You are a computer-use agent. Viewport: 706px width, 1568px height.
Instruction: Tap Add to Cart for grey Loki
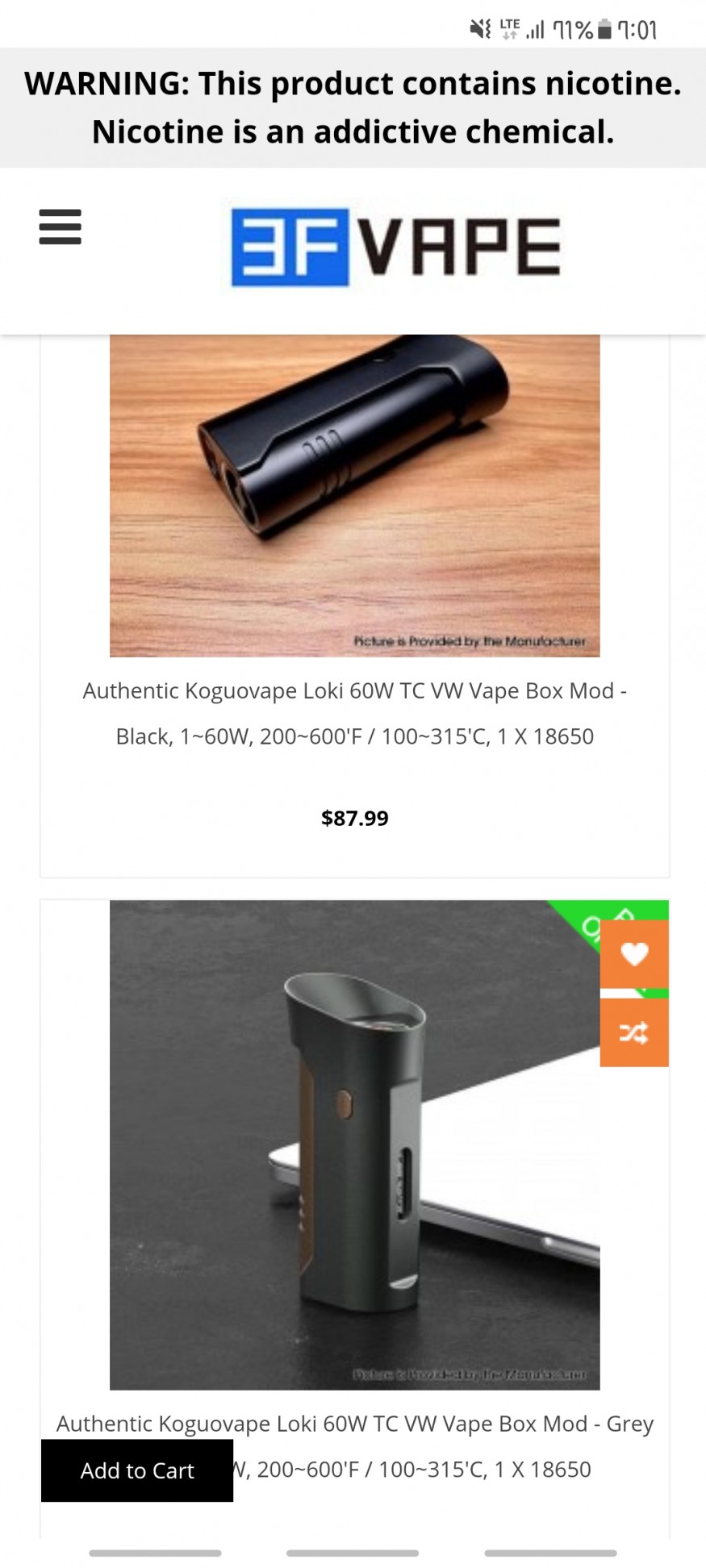pos(137,1470)
